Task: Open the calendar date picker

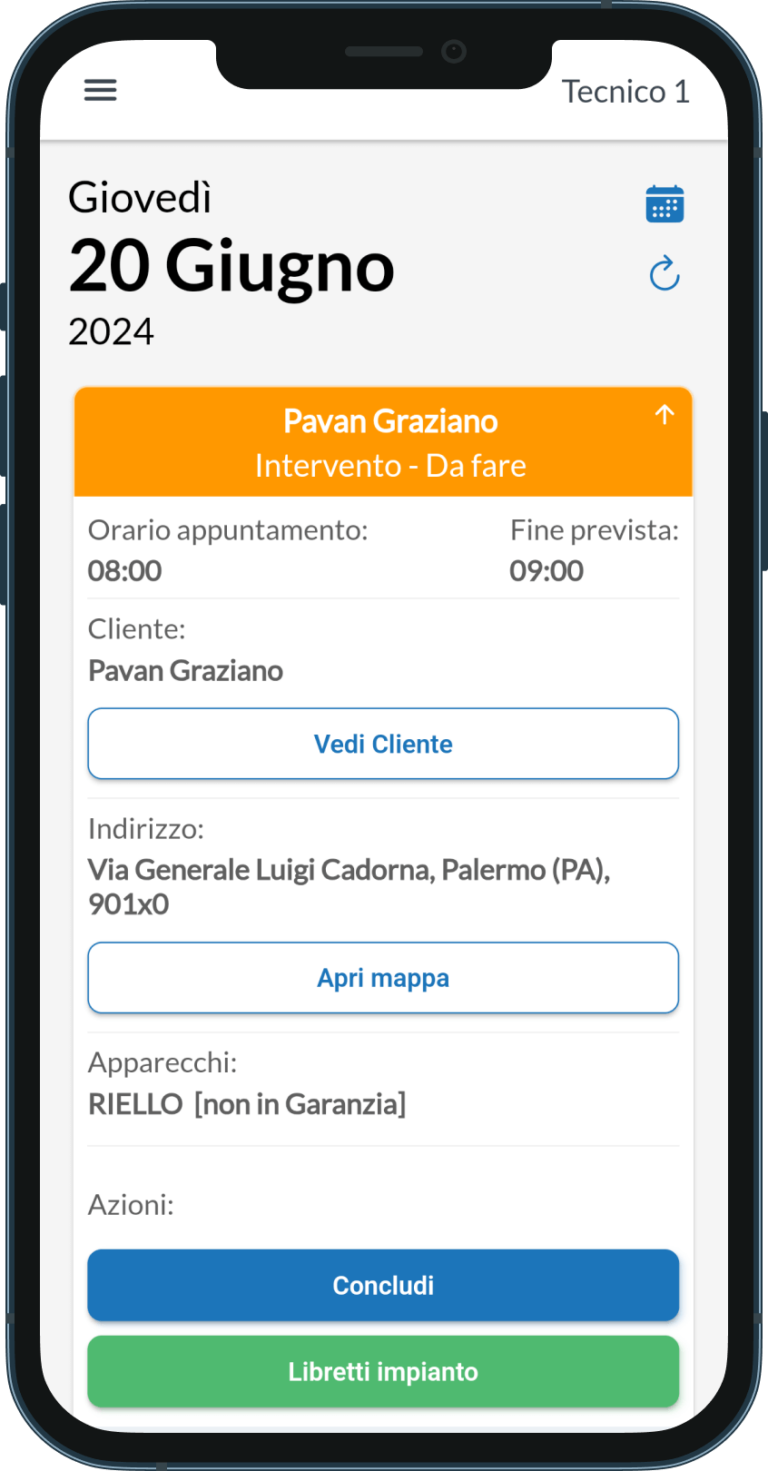Action: (664, 204)
